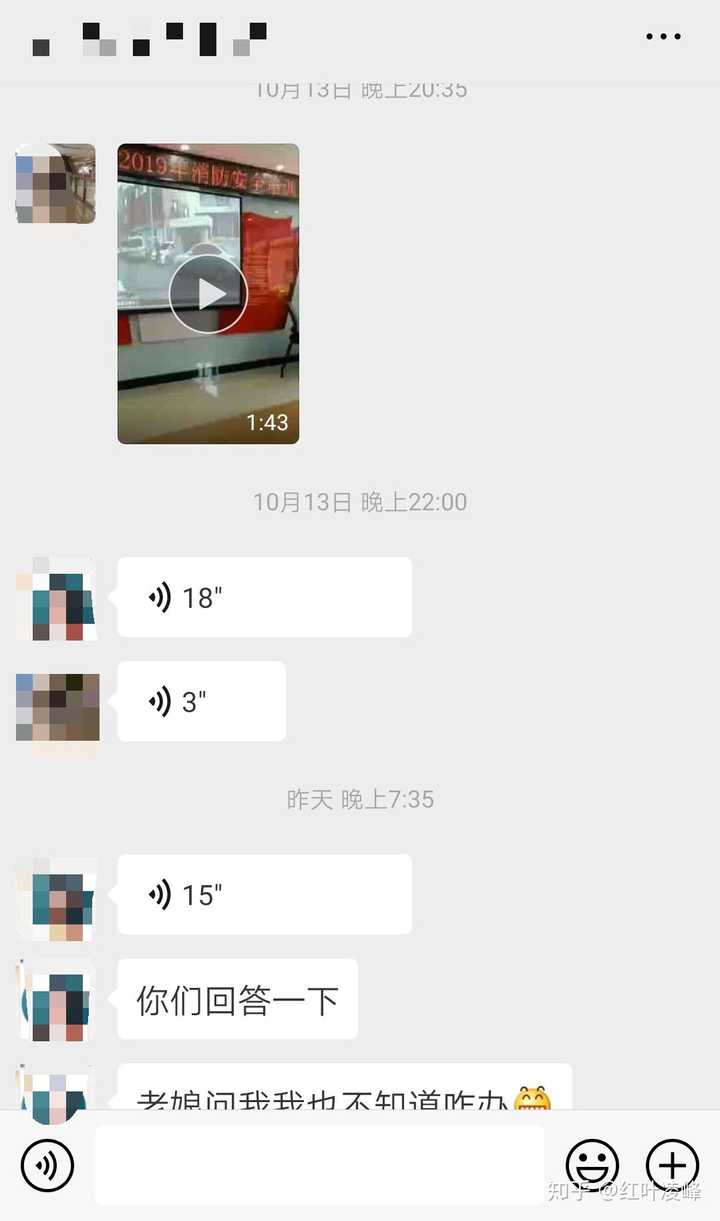Open avatar of the video message sender

coord(55,184)
